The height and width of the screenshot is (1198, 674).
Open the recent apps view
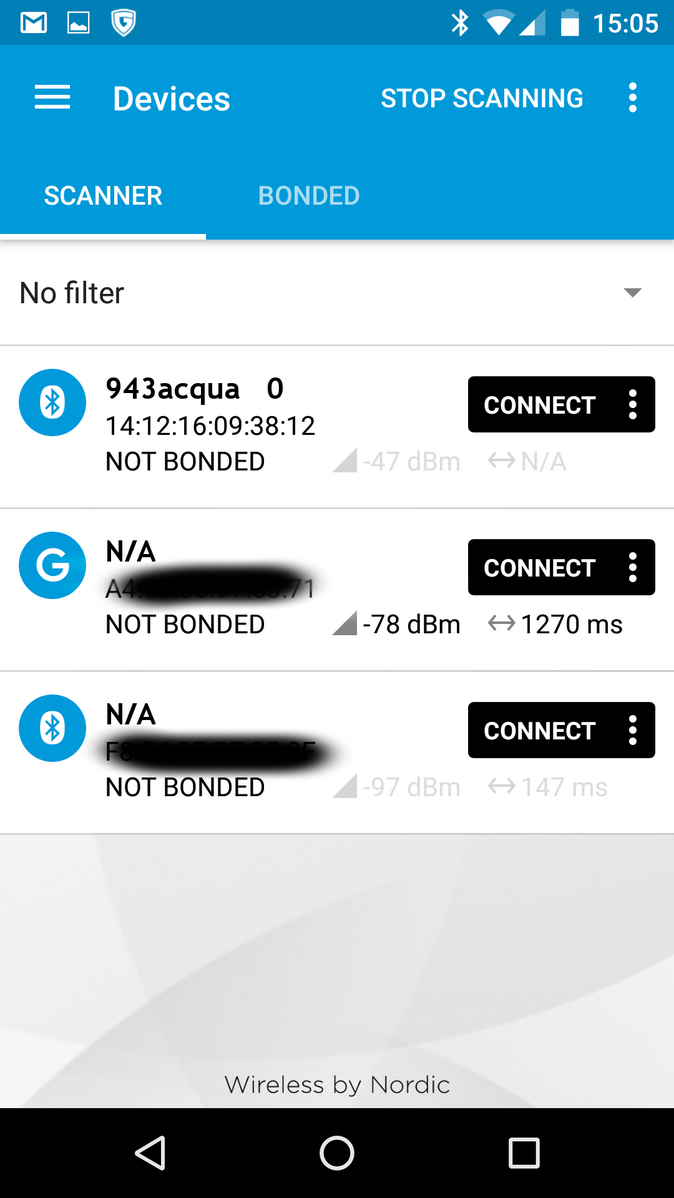523,1153
